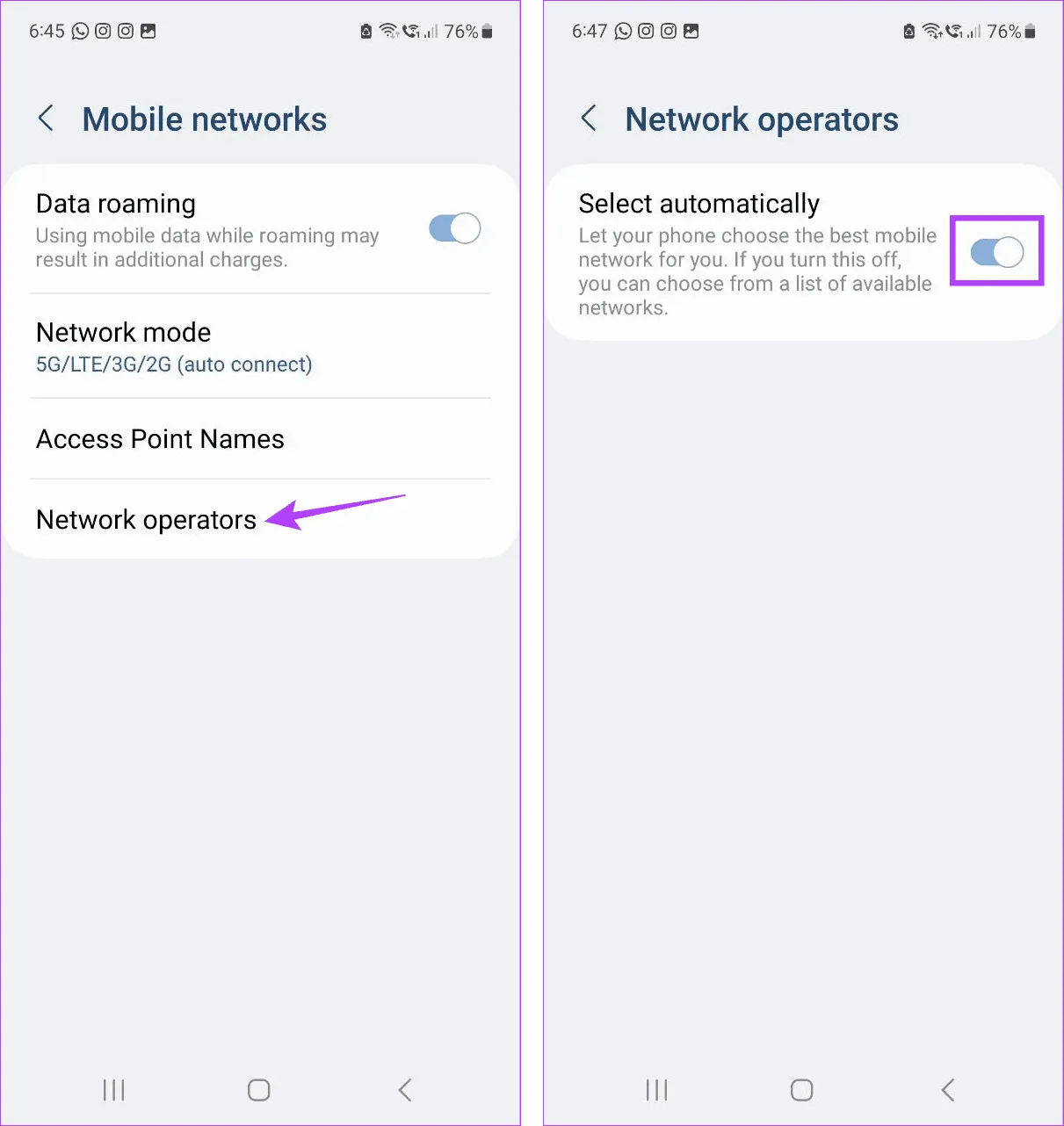This screenshot has height=1126, width=1064.
Task: Open Access Point Names
Action: pos(160,439)
